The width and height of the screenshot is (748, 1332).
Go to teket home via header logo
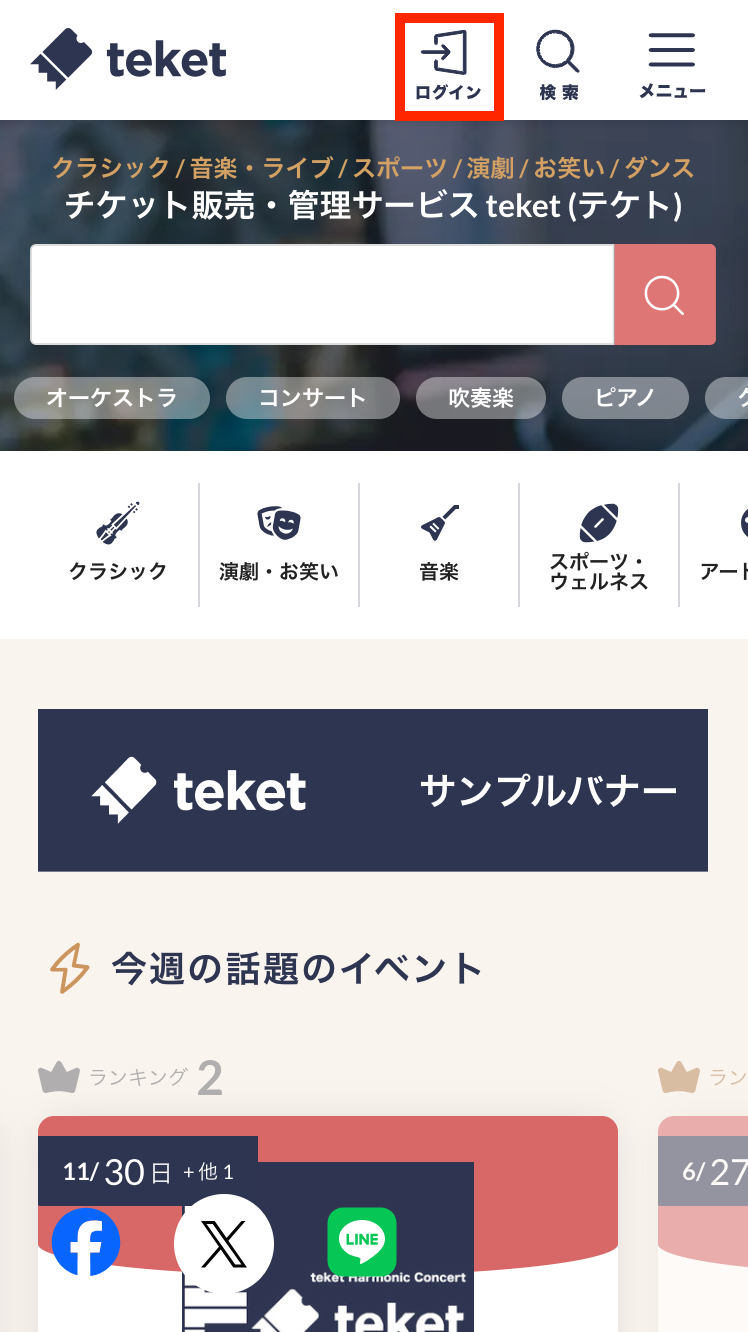coord(129,60)
